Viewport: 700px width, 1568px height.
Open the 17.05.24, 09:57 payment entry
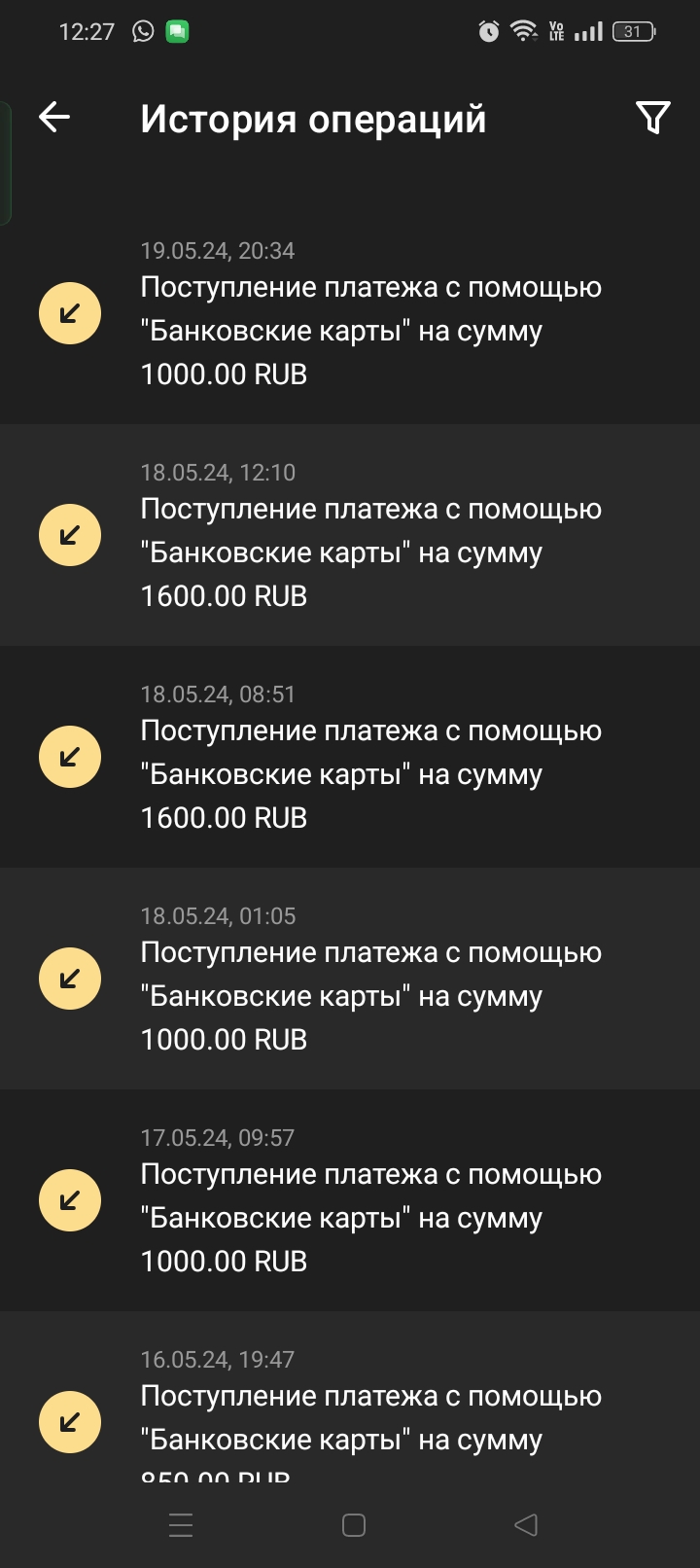(x=350, y=1200)
